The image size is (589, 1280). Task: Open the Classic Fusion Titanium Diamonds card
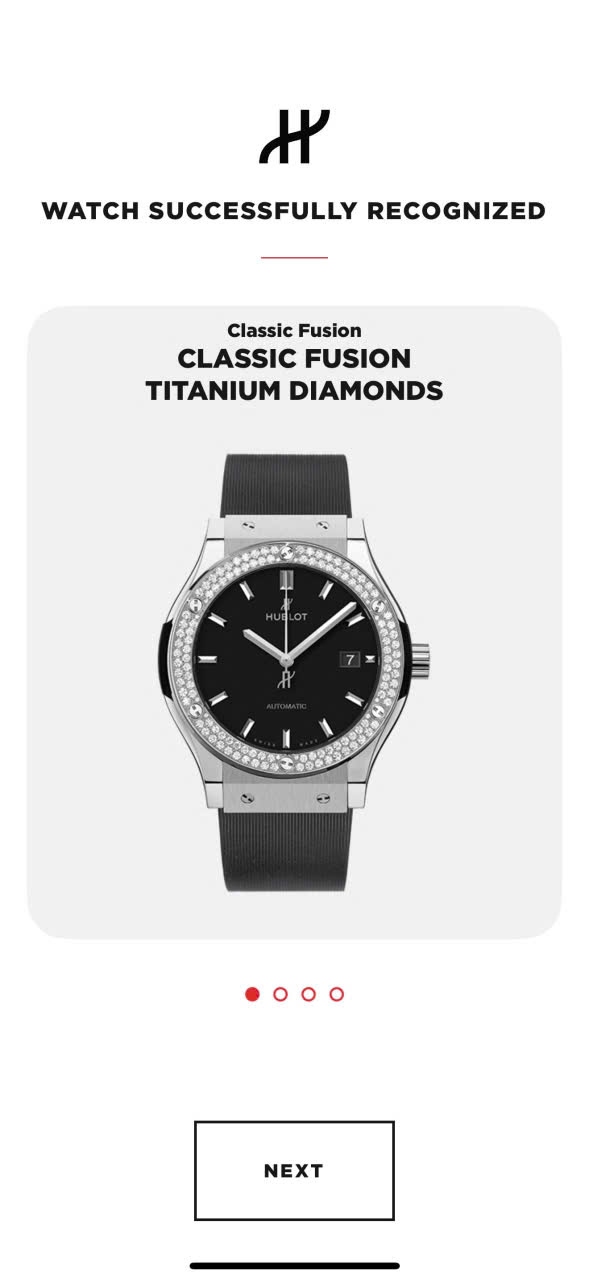[x=294, y=622]
